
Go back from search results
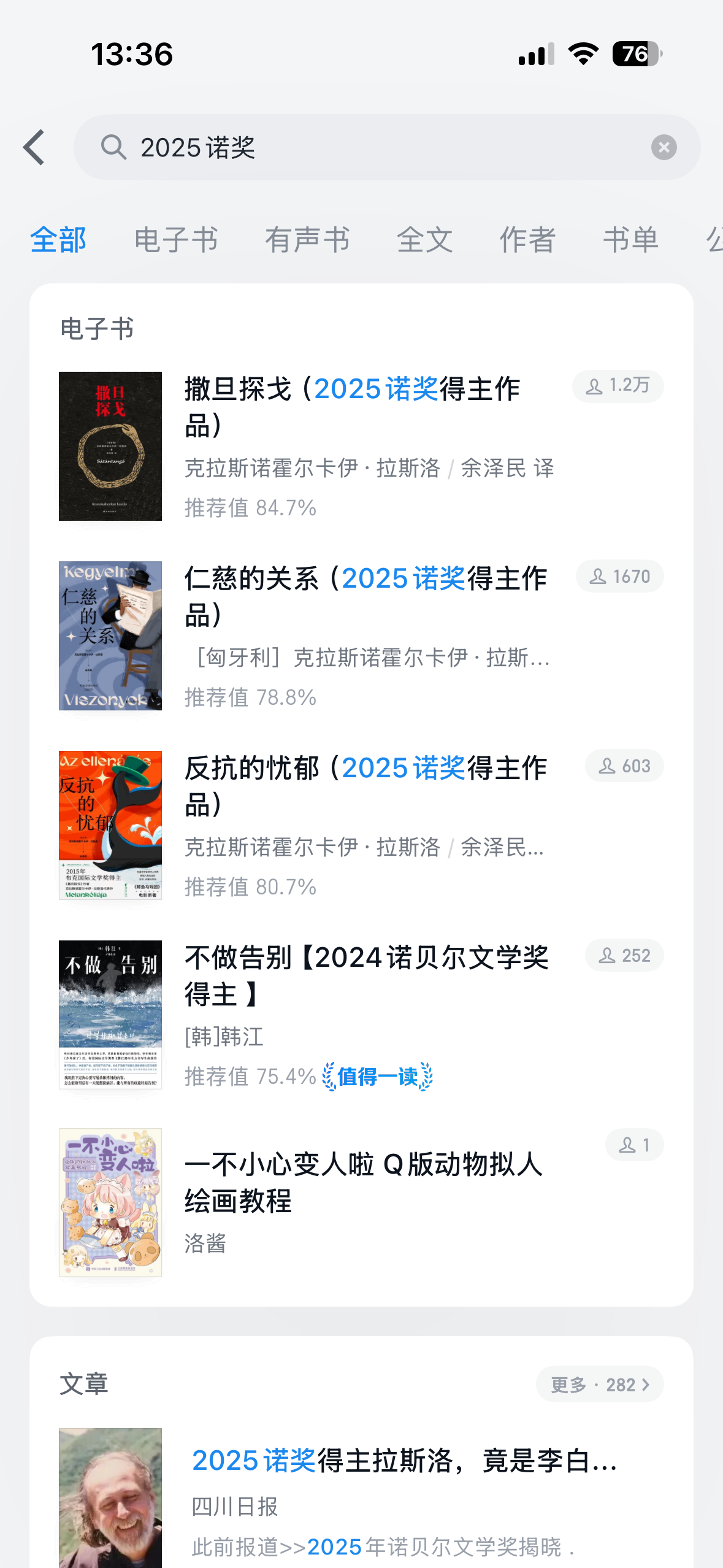pyautogui.click(x=35, y=147)
